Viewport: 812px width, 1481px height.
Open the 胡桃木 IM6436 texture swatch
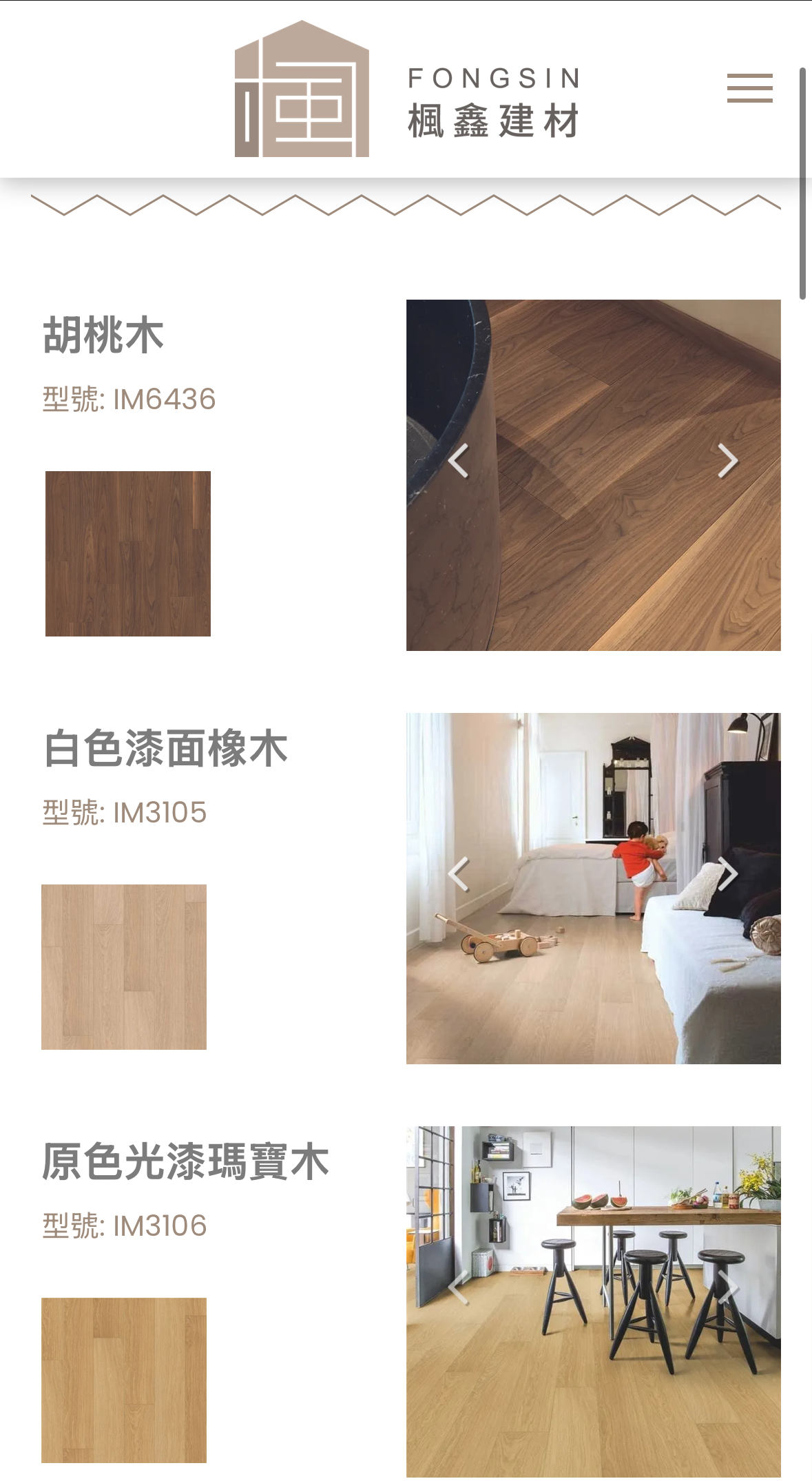128,554
